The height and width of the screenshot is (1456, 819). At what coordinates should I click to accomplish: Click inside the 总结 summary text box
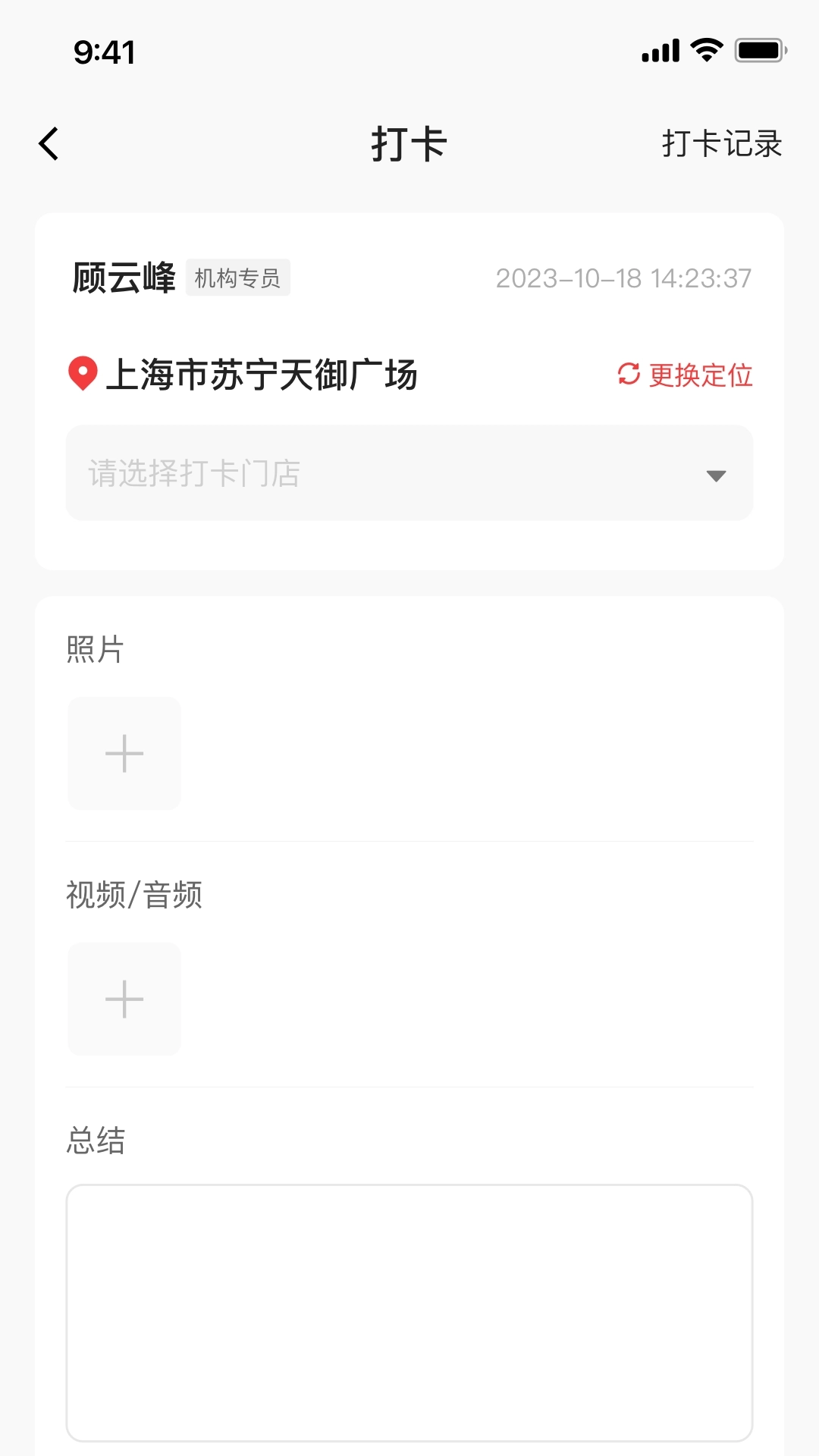click(409, 1289)
